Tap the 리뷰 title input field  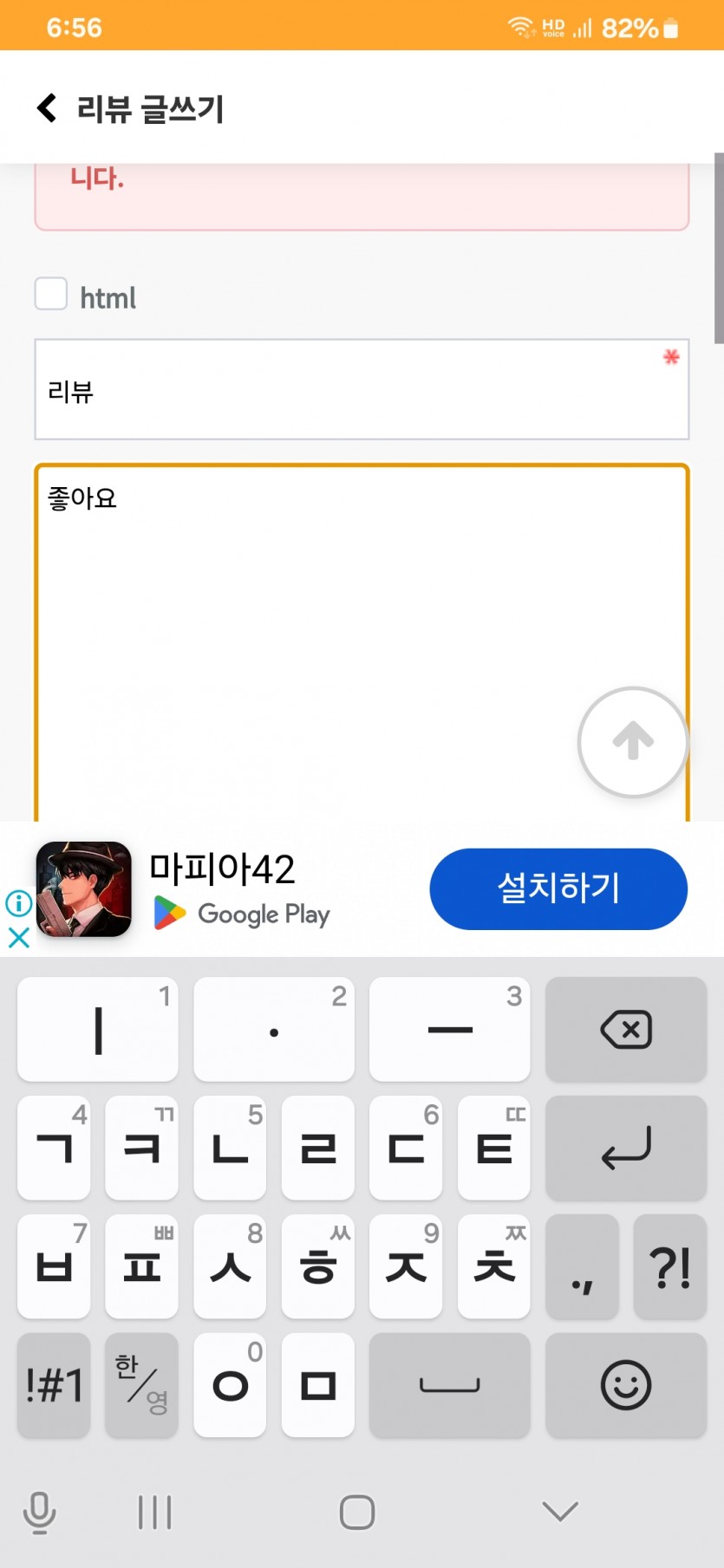[x=362, y=390]
